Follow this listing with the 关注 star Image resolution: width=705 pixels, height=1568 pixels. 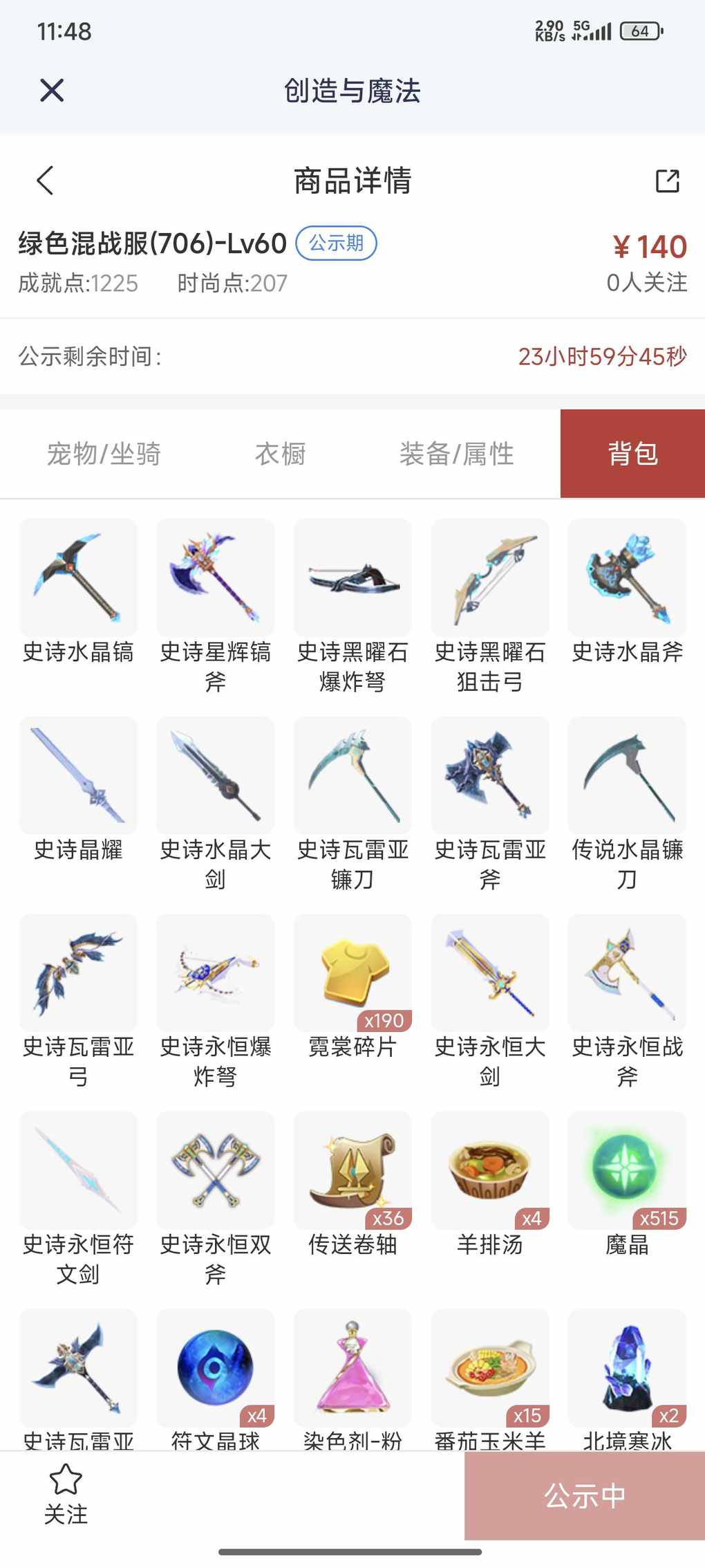pyautogui.click(x=66, y=1495)
